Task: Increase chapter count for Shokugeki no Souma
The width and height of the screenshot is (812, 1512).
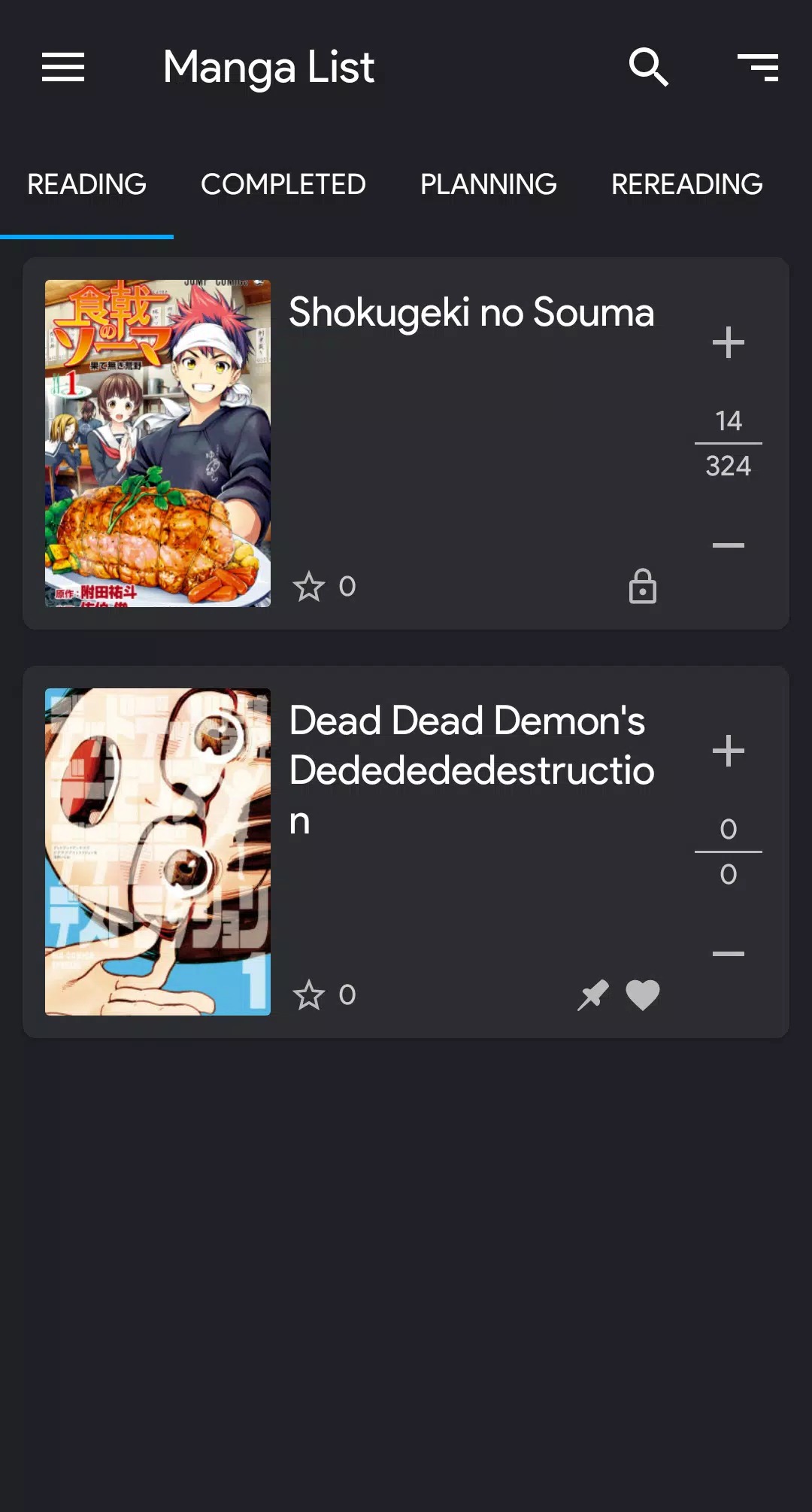Action: [728, 342]
